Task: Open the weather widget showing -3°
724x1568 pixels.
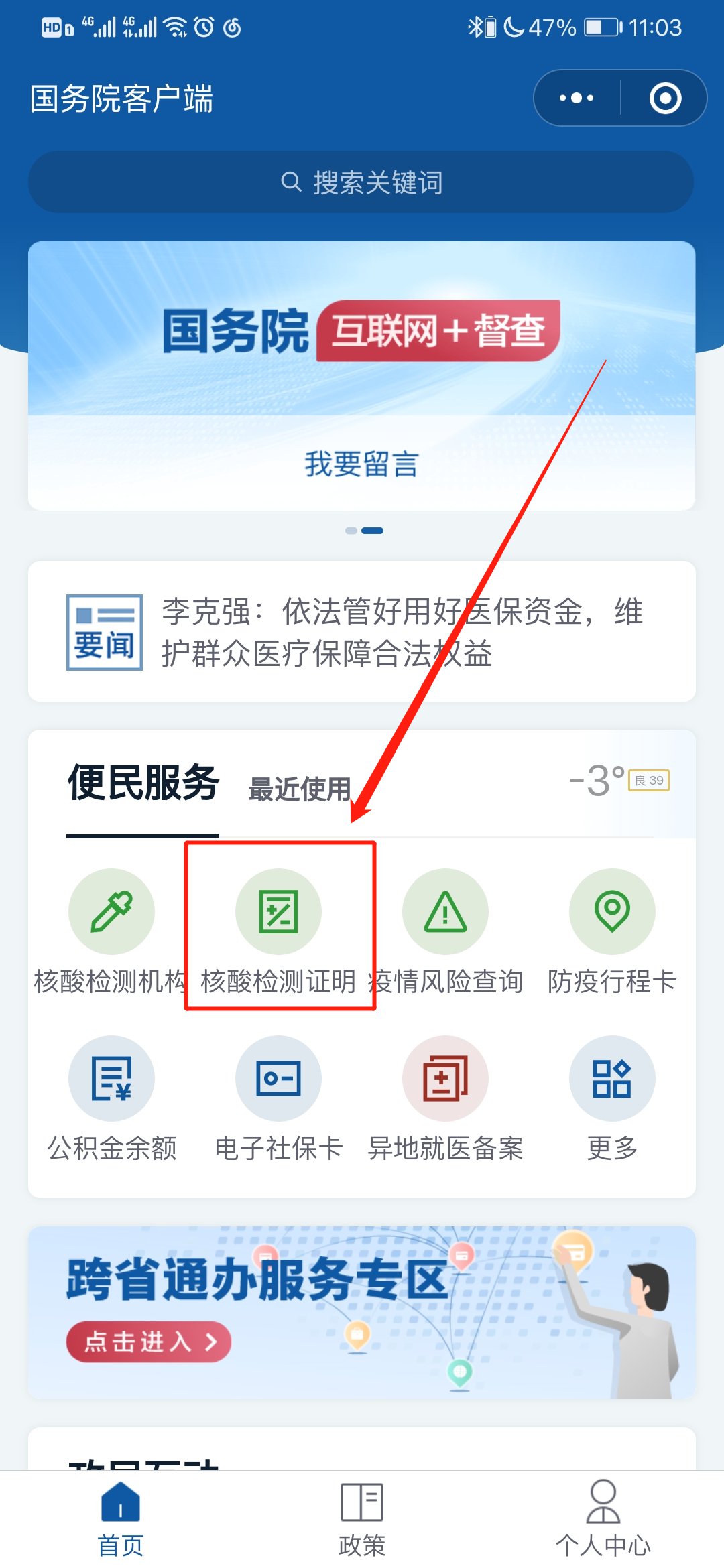Action: [618, 781]
